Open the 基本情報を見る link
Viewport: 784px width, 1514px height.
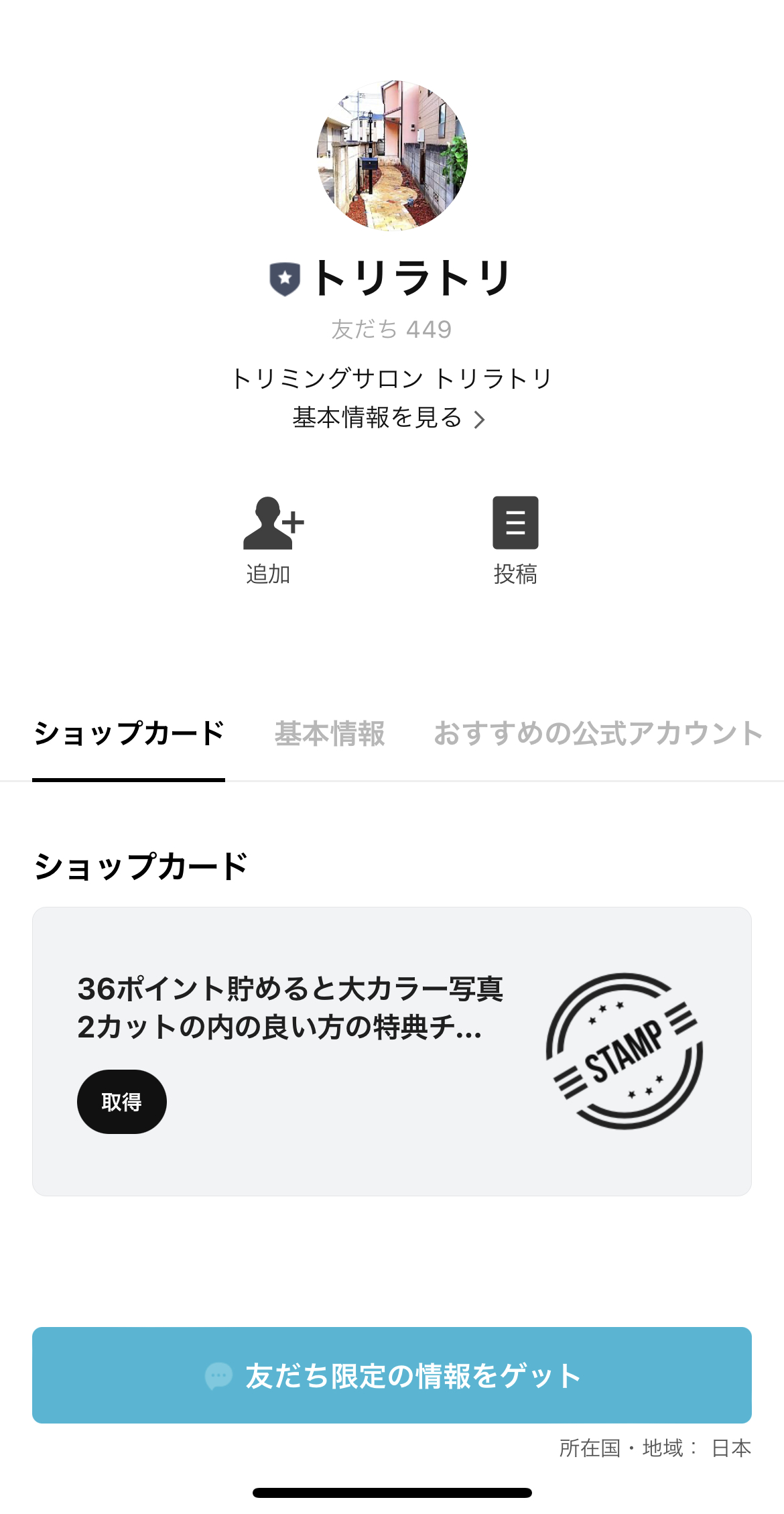pos(377,418)
